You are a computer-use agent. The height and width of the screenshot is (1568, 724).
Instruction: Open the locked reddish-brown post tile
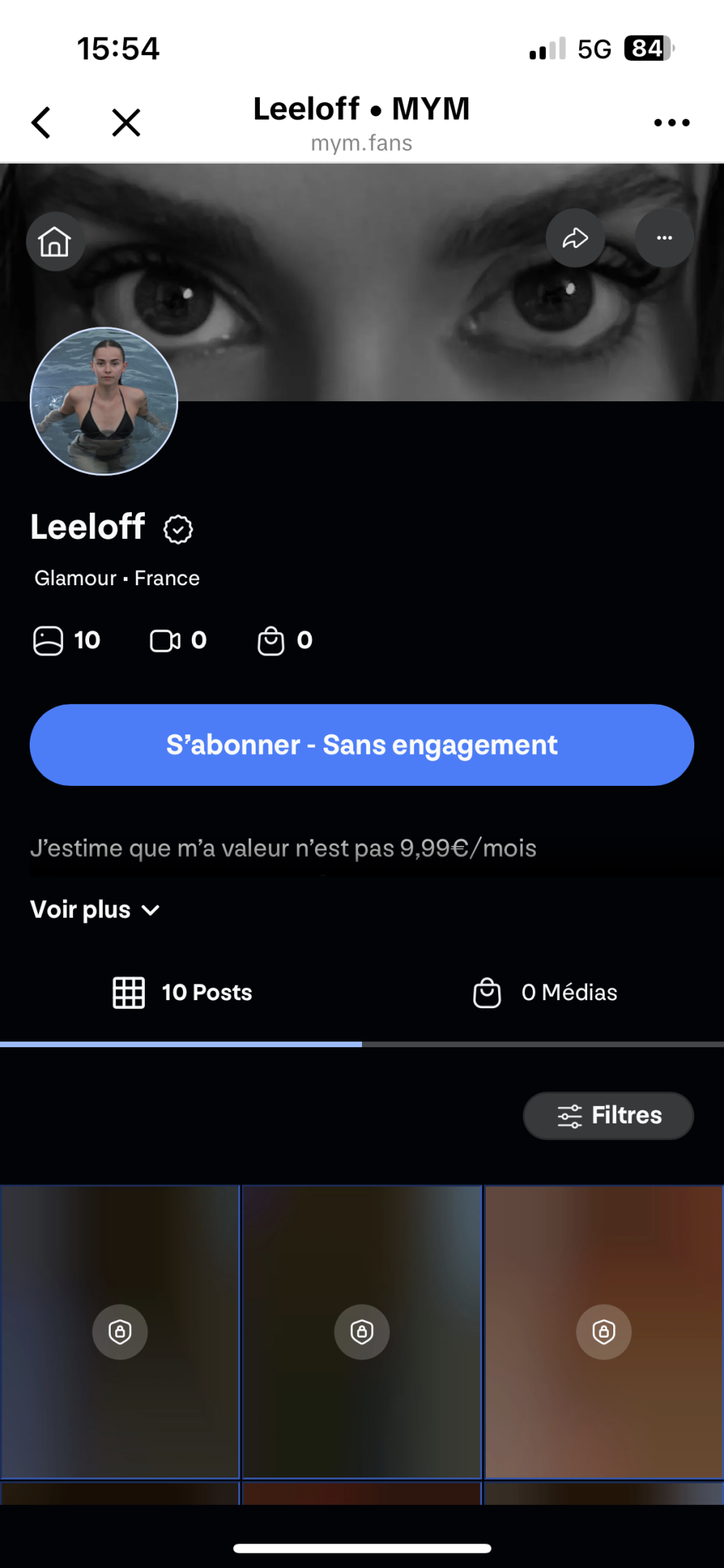coord(604,1331)
